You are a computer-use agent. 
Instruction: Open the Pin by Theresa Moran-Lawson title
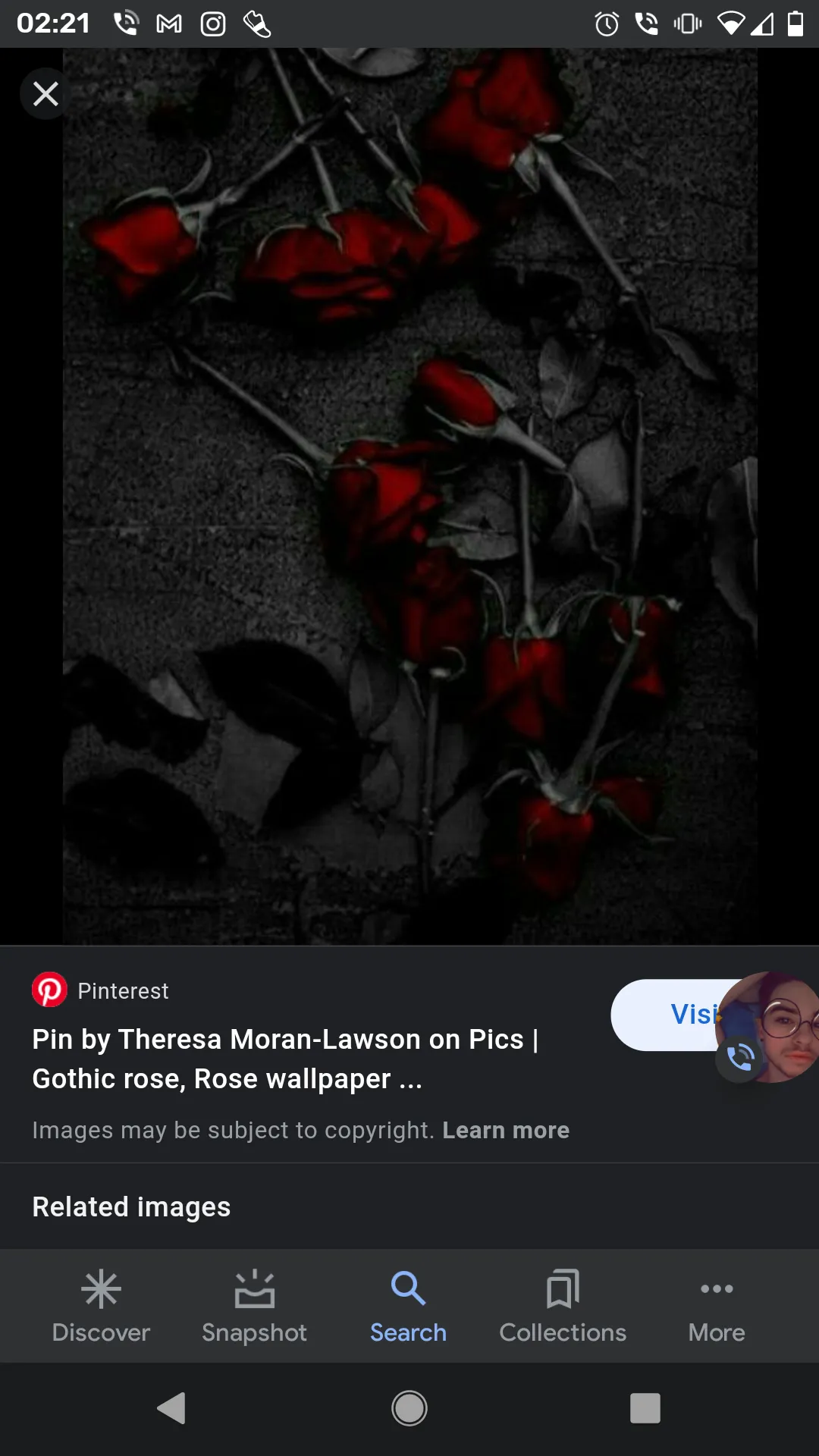285,1059
